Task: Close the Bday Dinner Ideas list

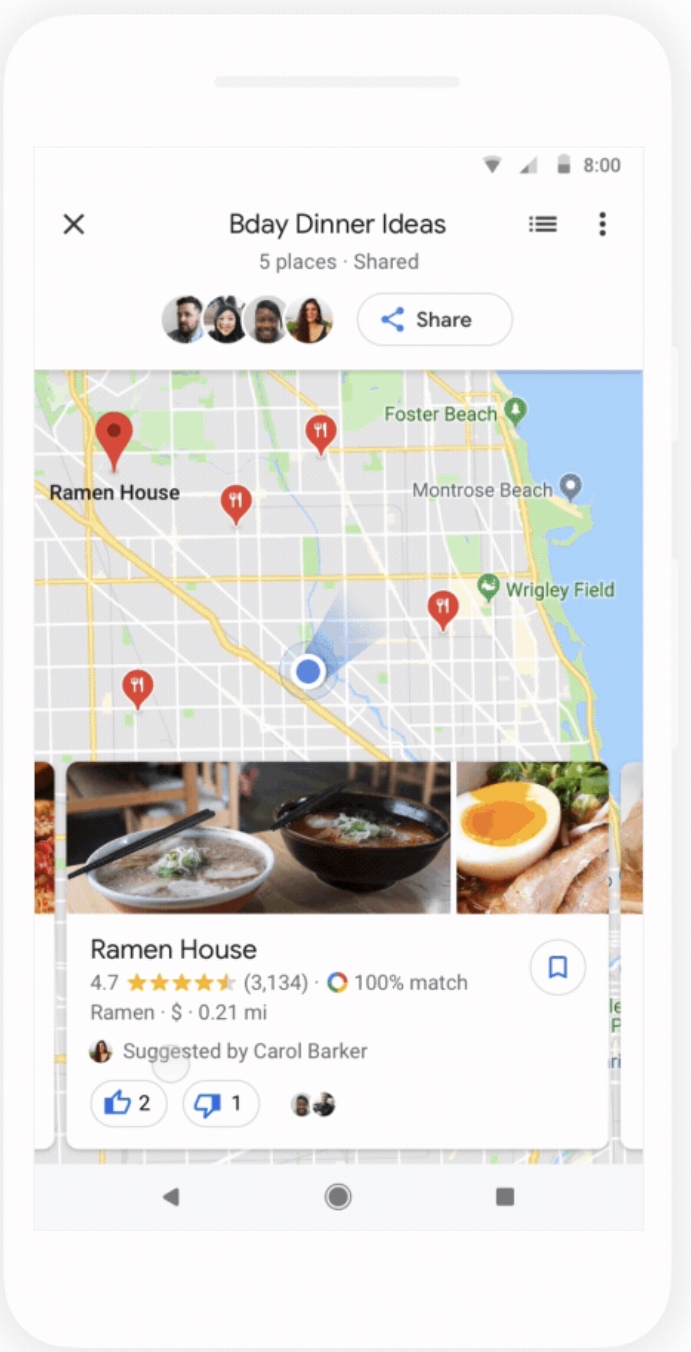Action: tap(74, 224)
